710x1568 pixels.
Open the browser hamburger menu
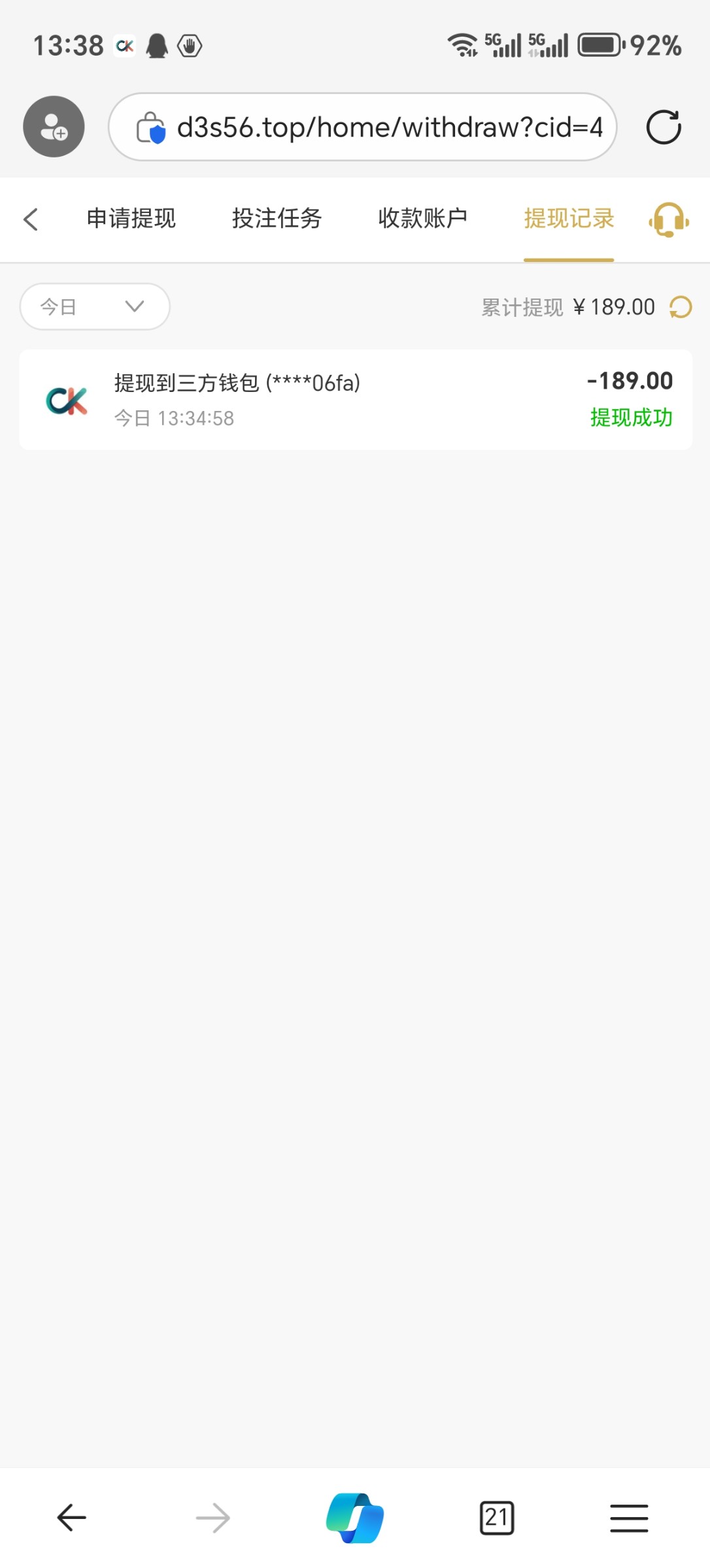[629, 1518]
